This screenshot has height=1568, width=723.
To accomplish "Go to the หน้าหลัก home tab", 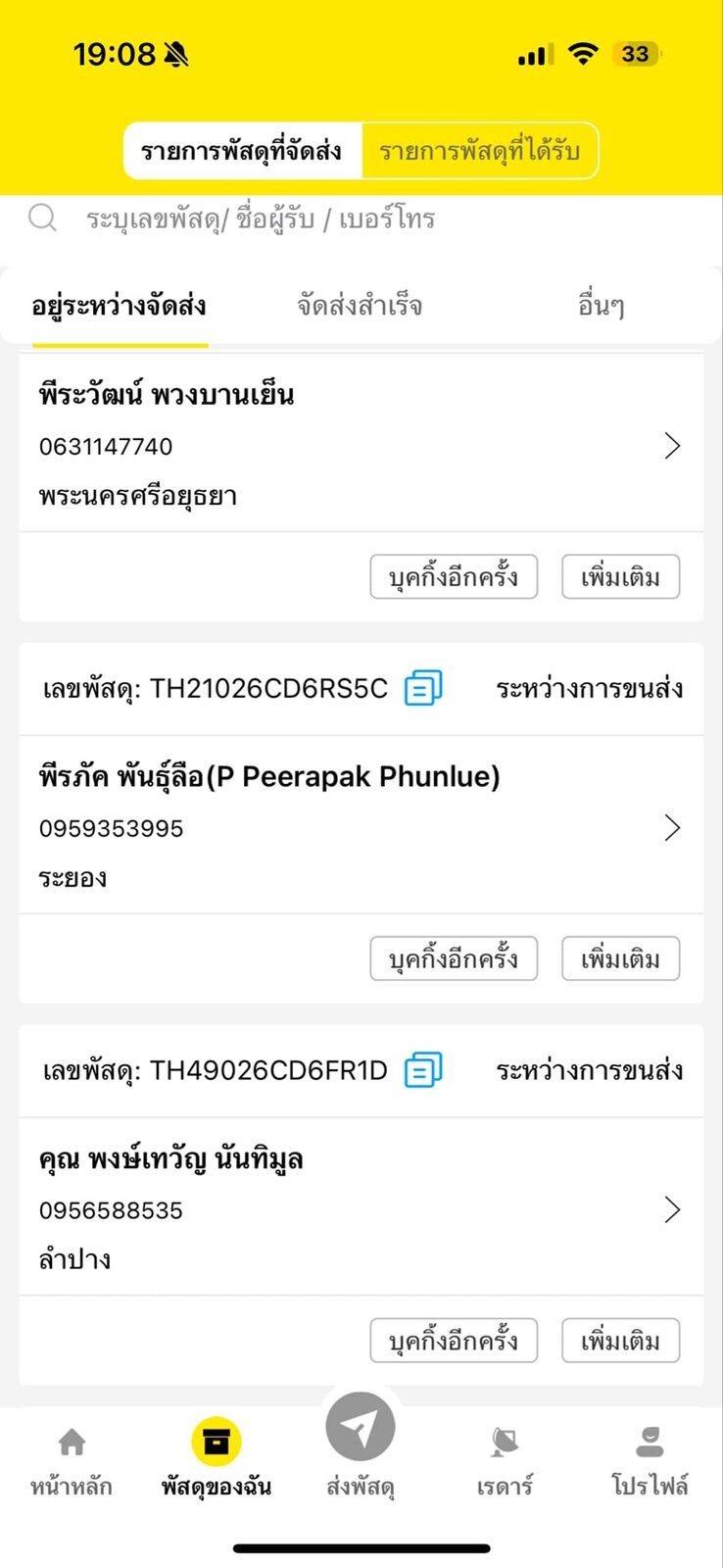I will [x=72, y=1460].
